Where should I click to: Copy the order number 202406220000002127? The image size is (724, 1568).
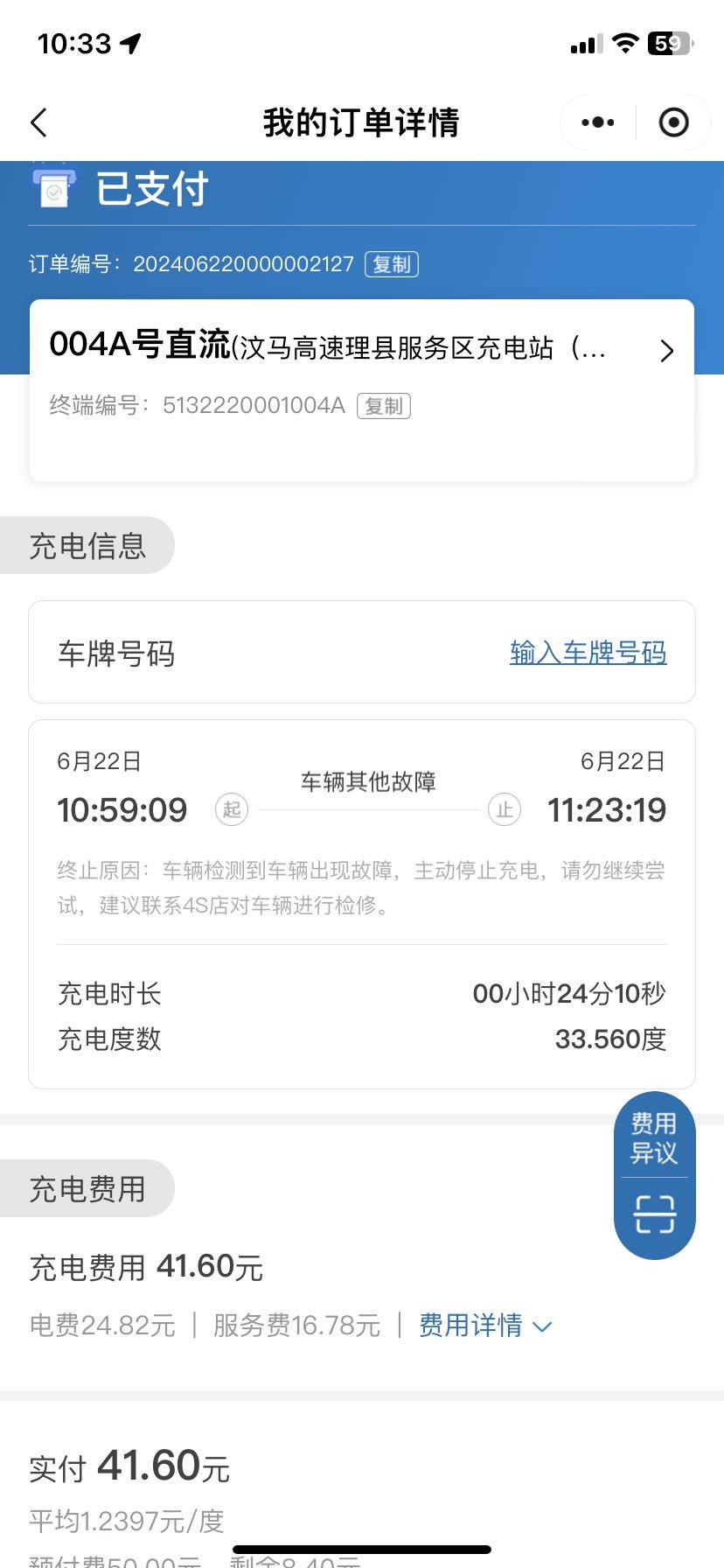point(392,264)
